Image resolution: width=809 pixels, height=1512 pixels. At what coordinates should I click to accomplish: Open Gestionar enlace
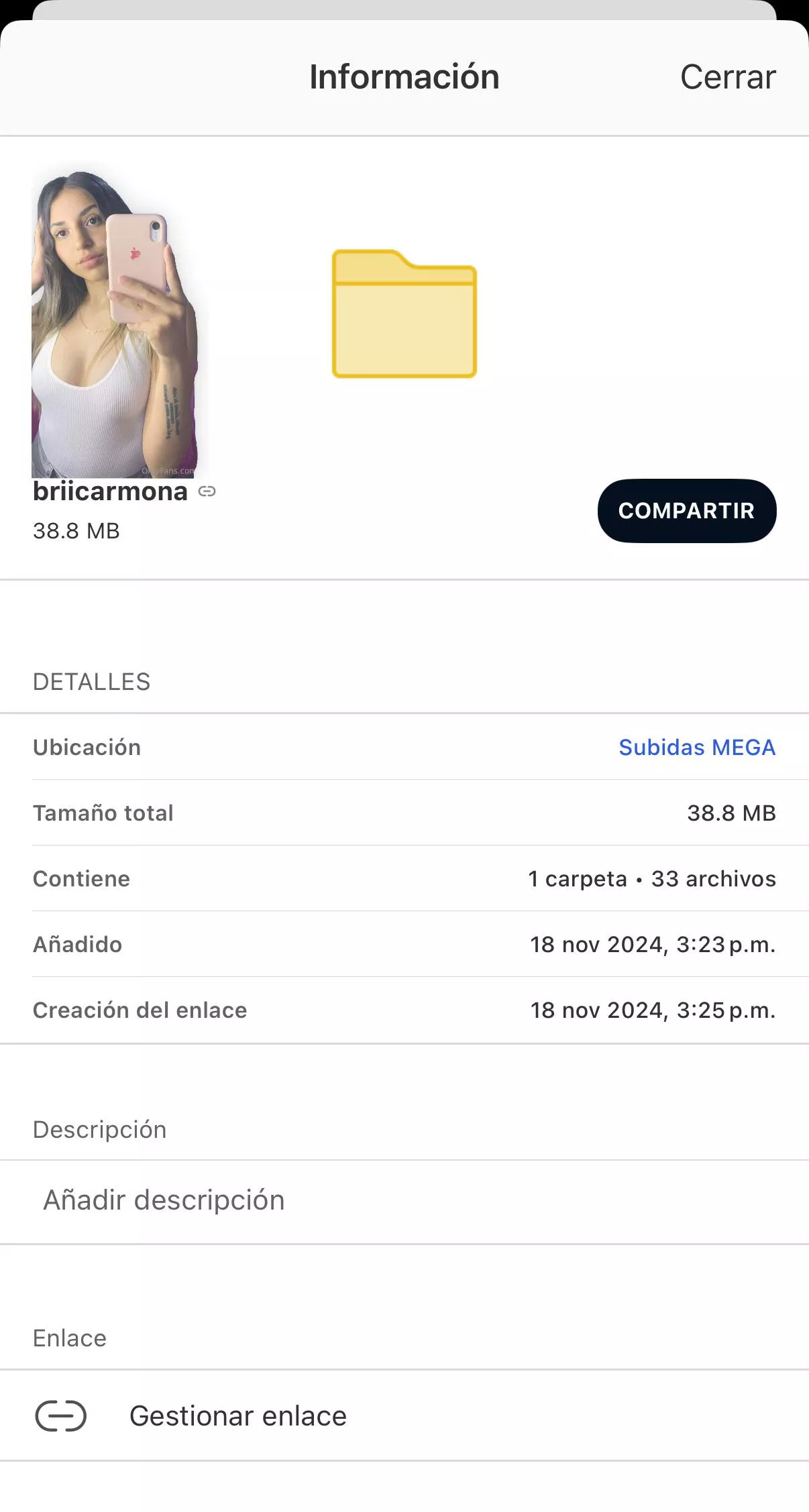point(237,1415)
